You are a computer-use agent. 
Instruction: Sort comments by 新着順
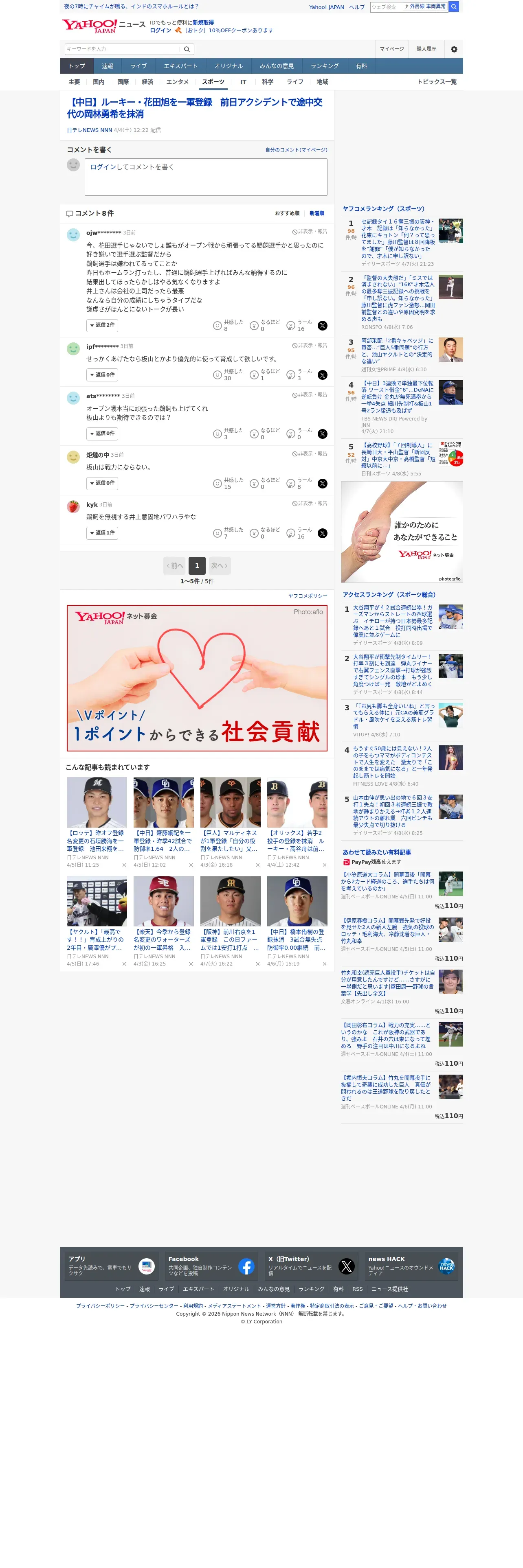tap(316, 214)
